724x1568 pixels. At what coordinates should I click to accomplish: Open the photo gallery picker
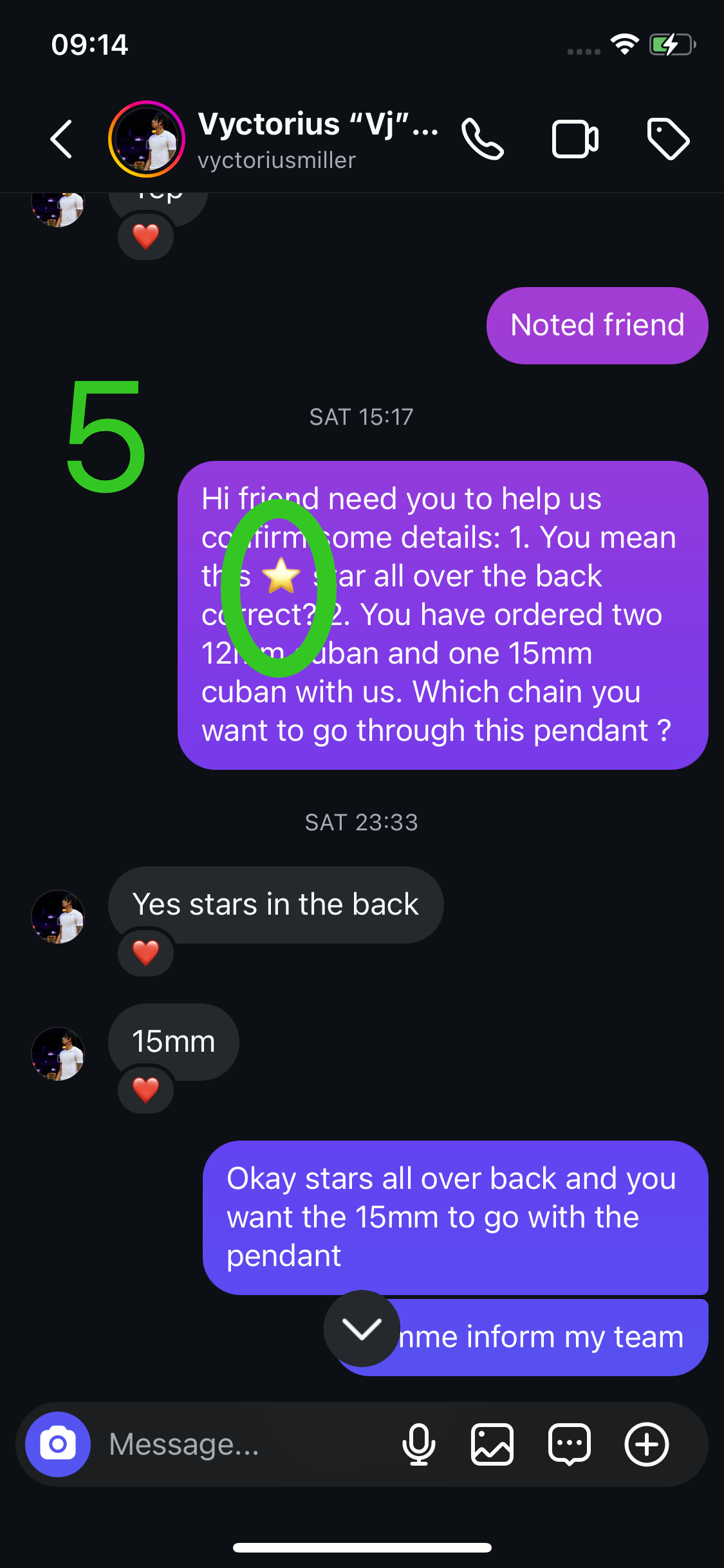[x=492, y=1444]
